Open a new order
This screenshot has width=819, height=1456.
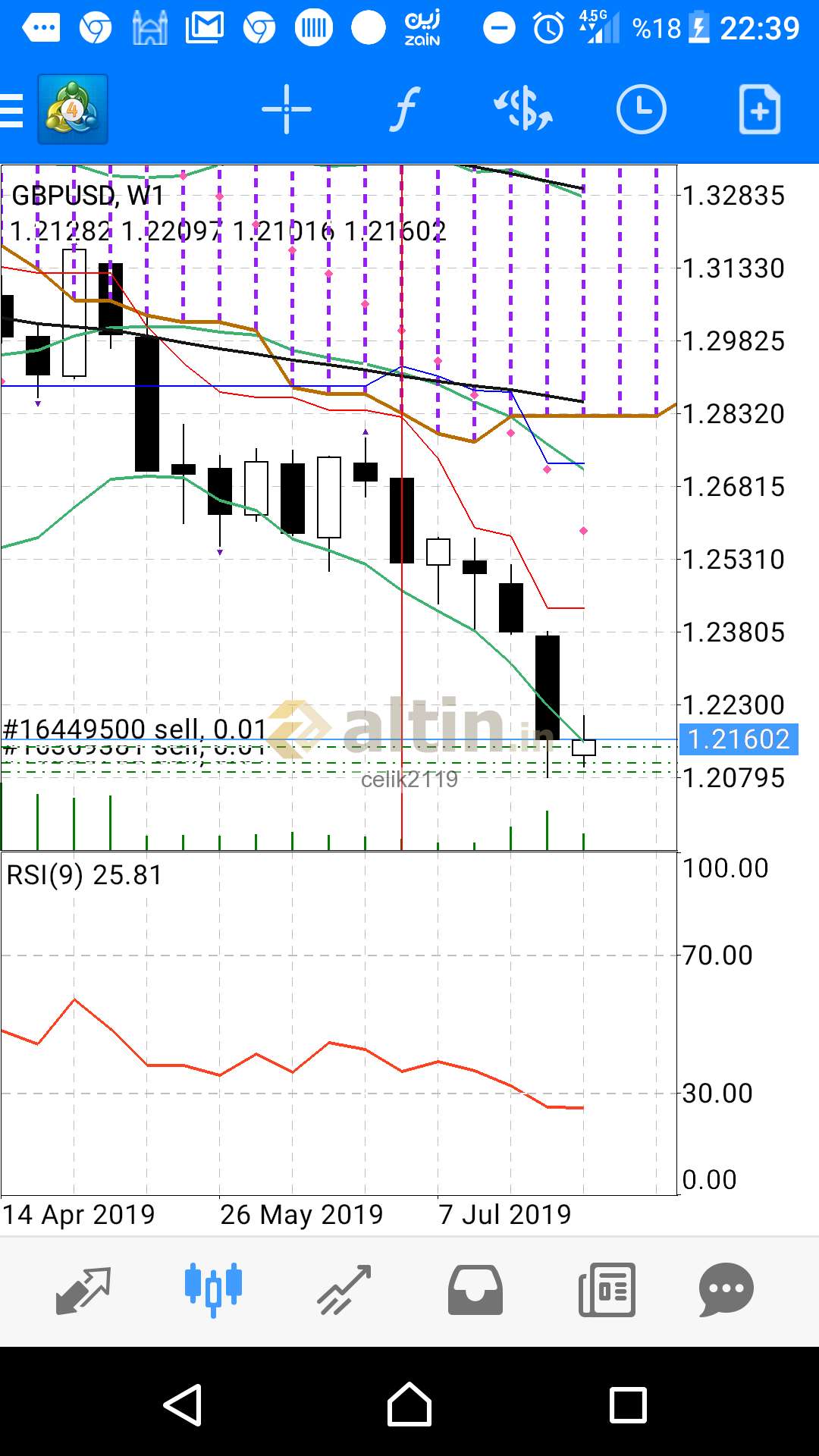pyautogui.click(x=760, y=110)
